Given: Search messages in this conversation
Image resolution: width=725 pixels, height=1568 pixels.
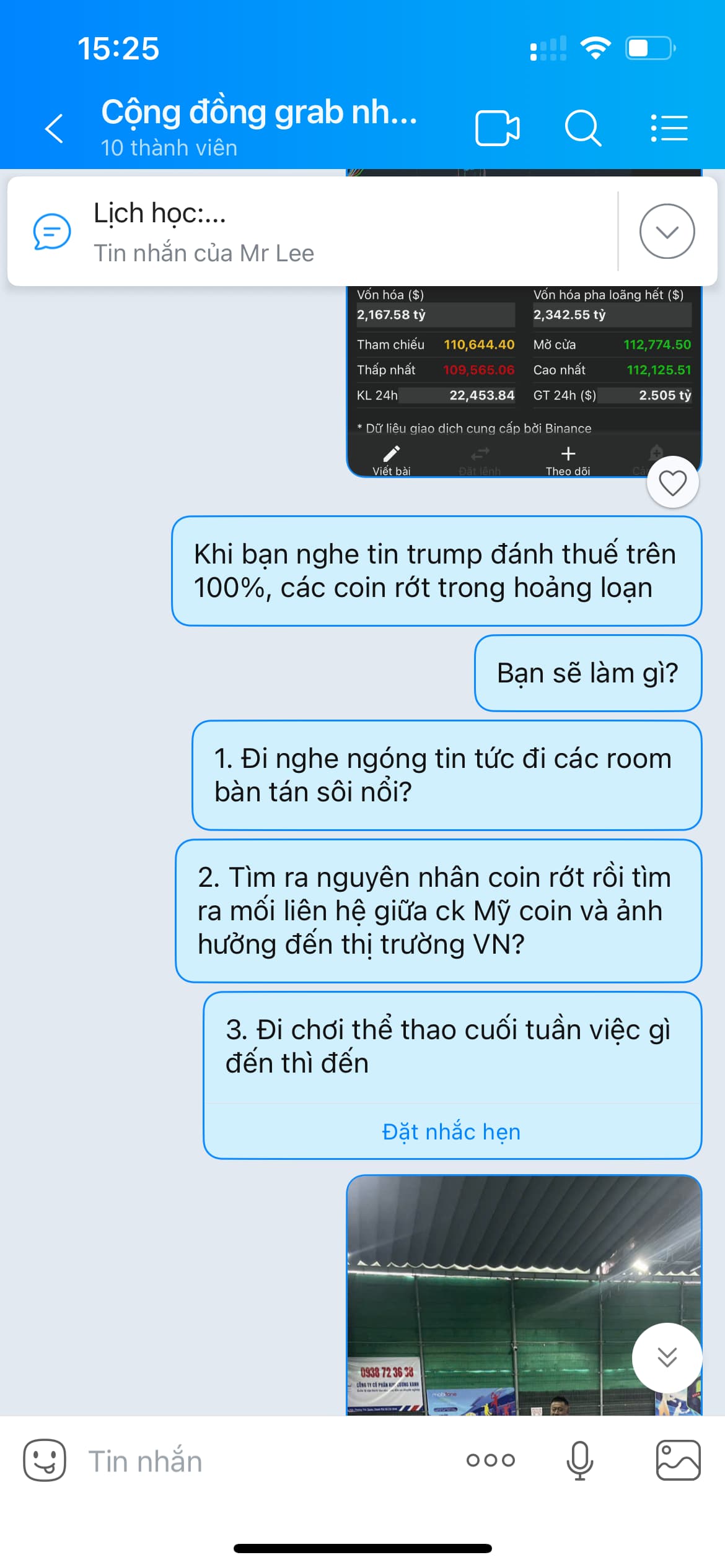Looking at the screenshot, I should click(x=582, y=128).
